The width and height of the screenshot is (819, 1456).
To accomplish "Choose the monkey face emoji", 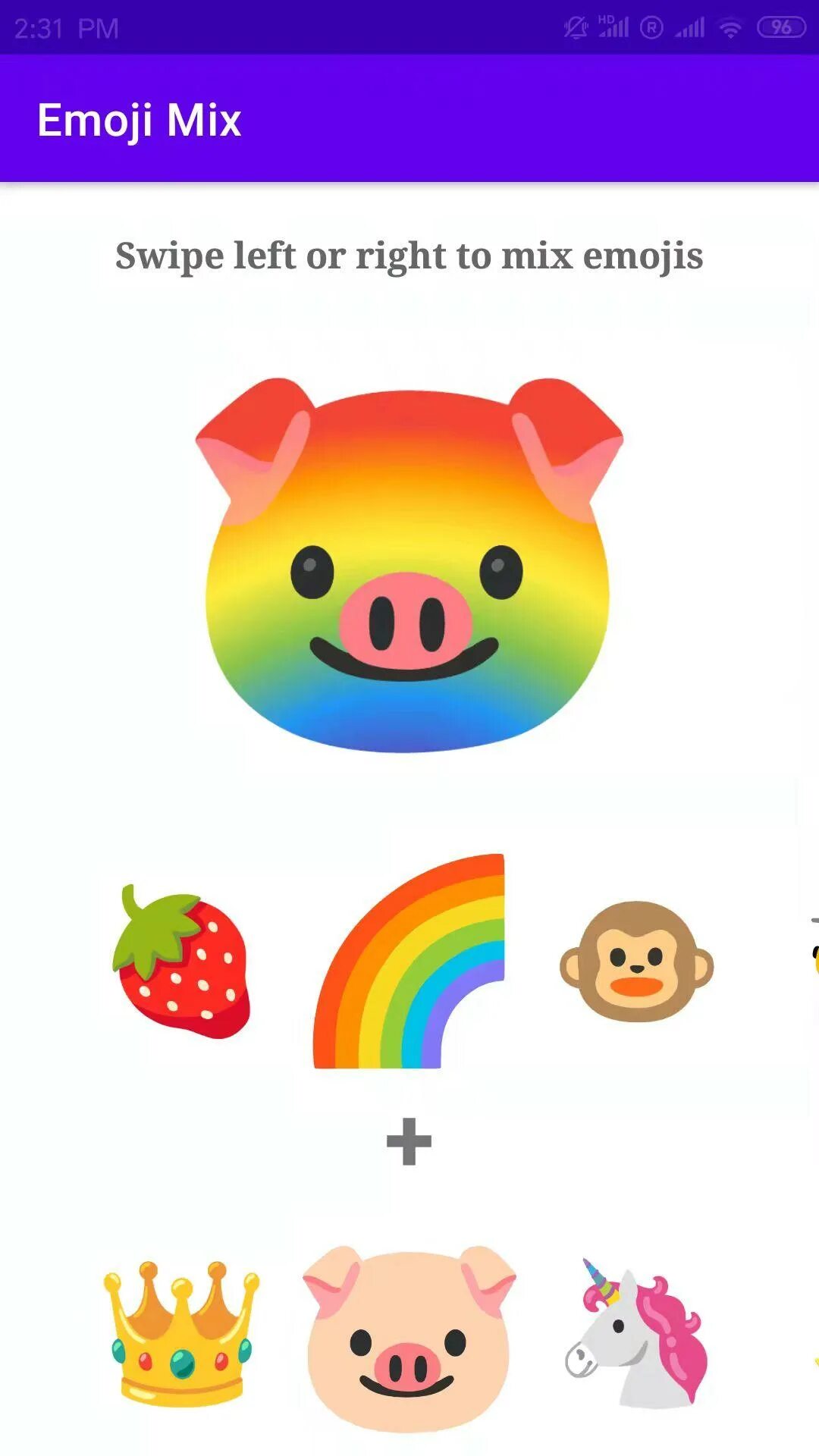I will (636, 961).
